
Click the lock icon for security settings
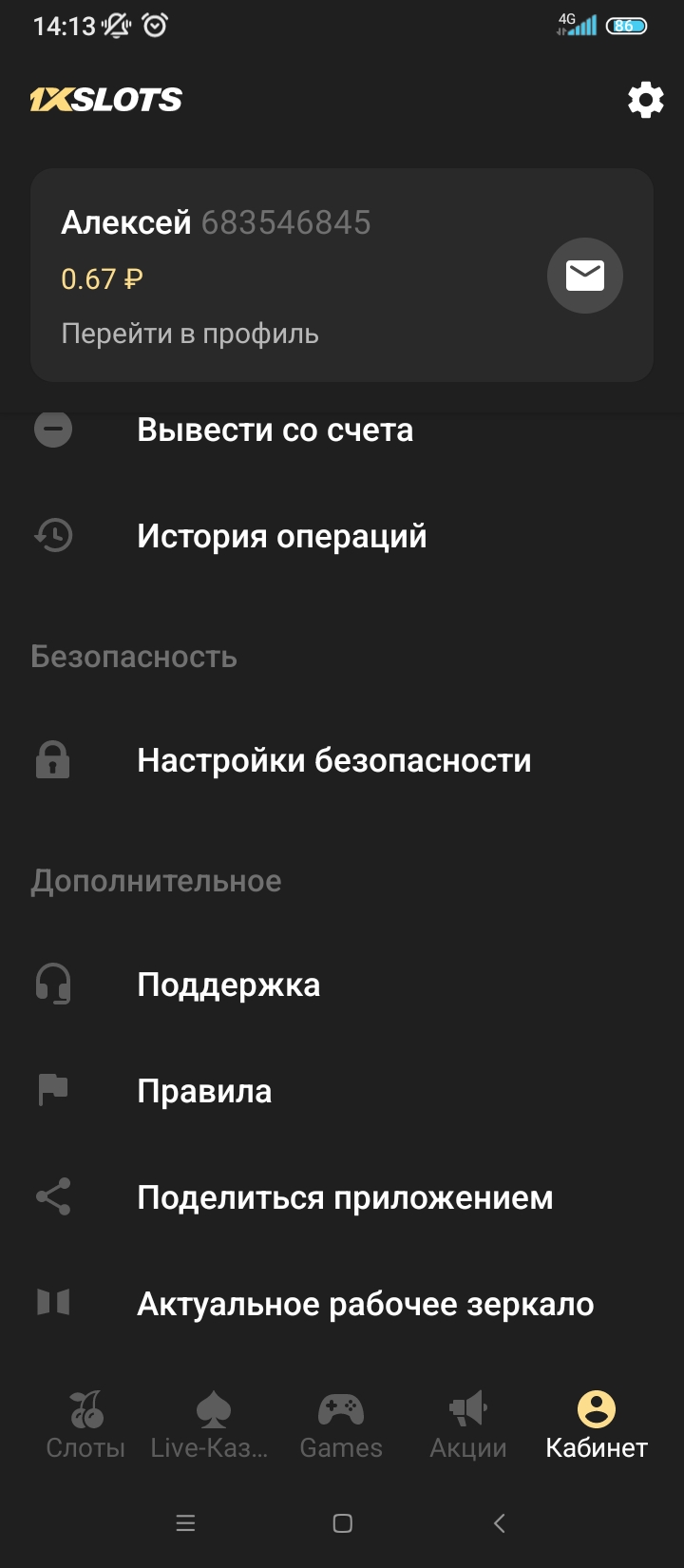point(54,759)
